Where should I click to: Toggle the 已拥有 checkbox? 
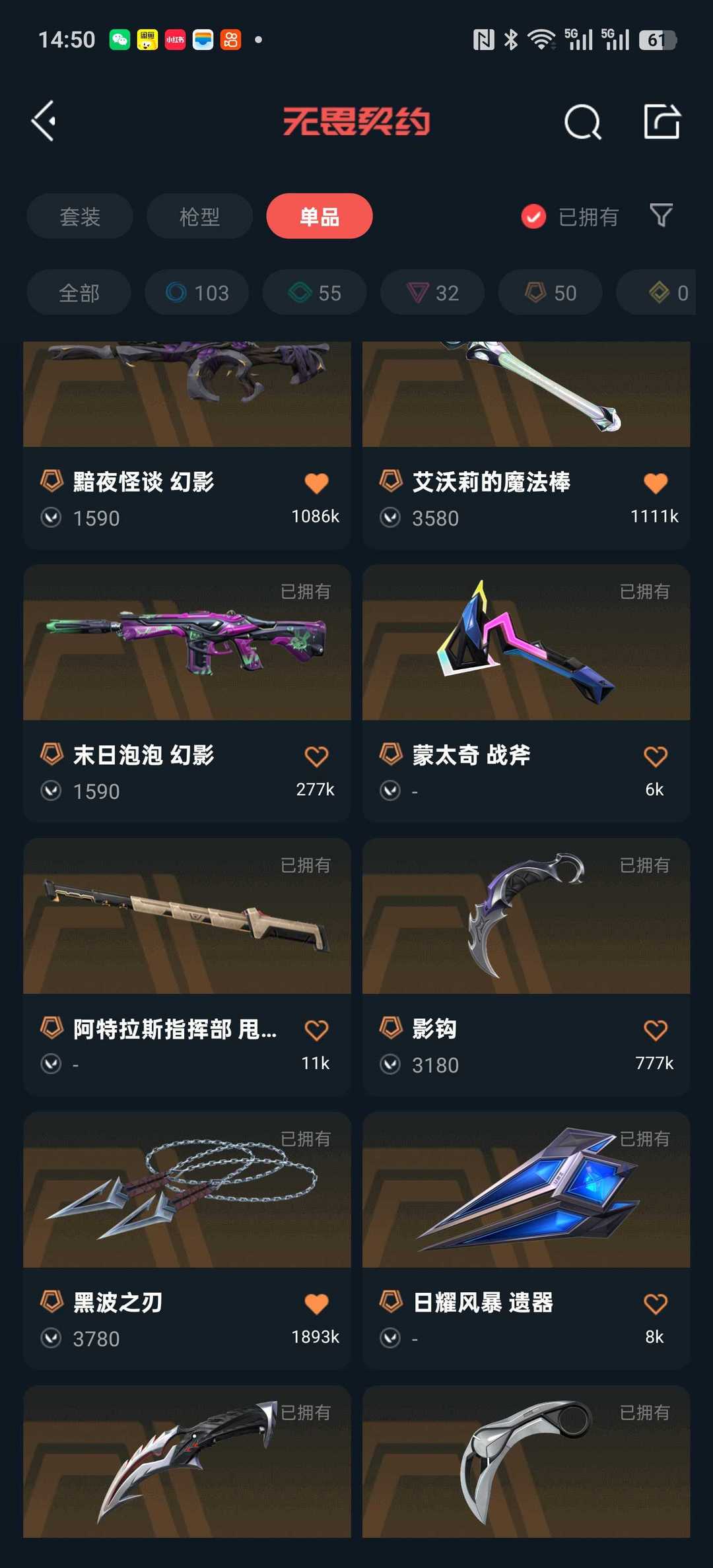[x=533, y=216]
